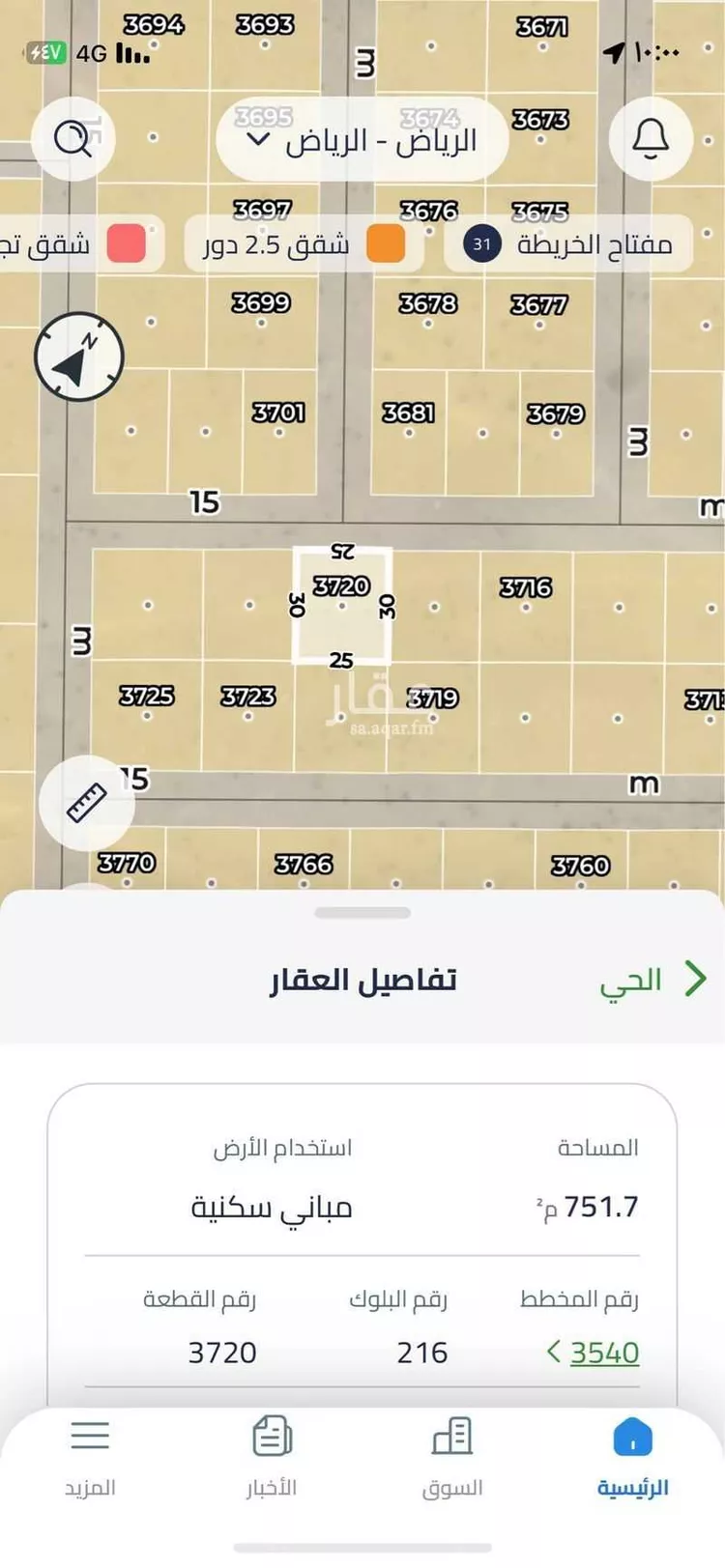Select the ruler measurement tool
Screen dimensions: 725x1568
[x=87, y=803]
